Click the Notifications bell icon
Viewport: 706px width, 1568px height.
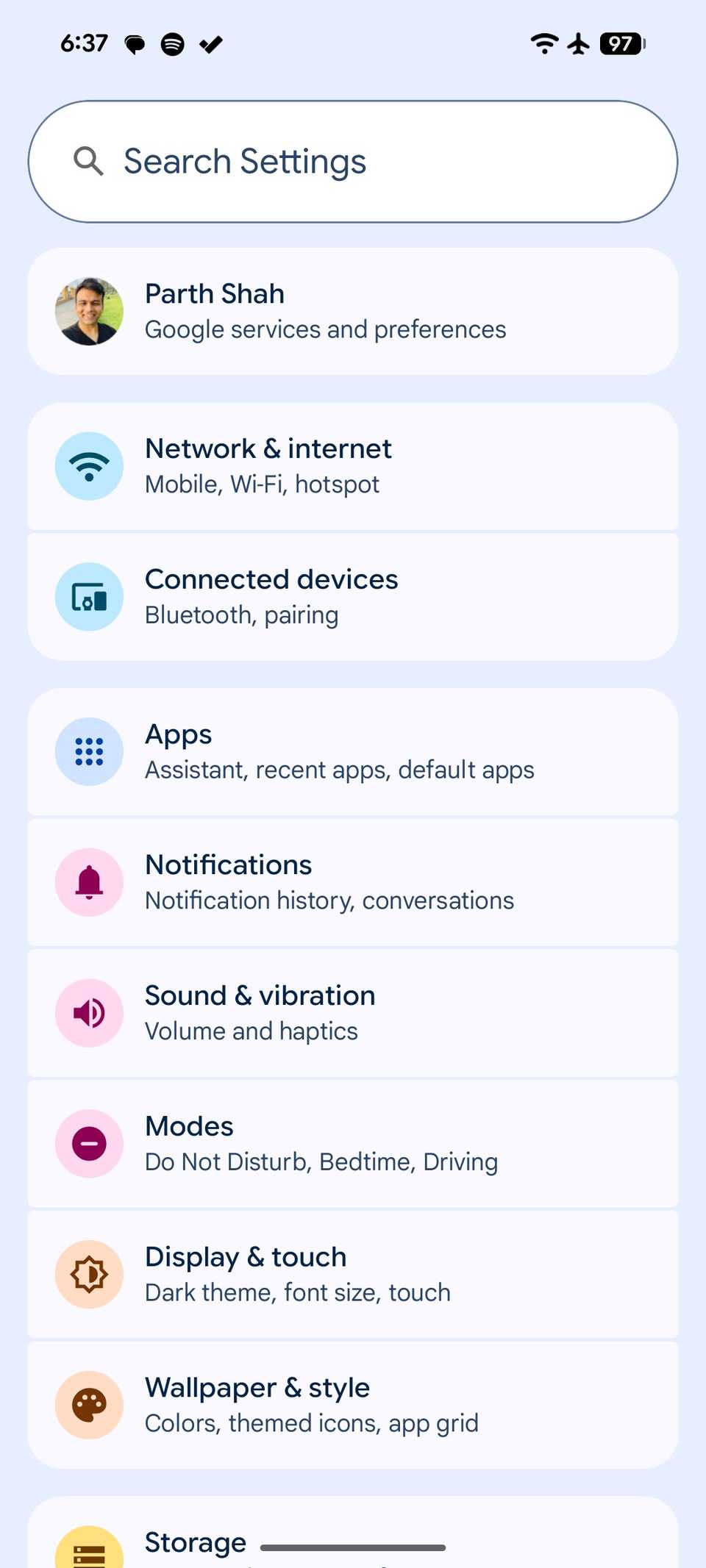pos(88,882)
